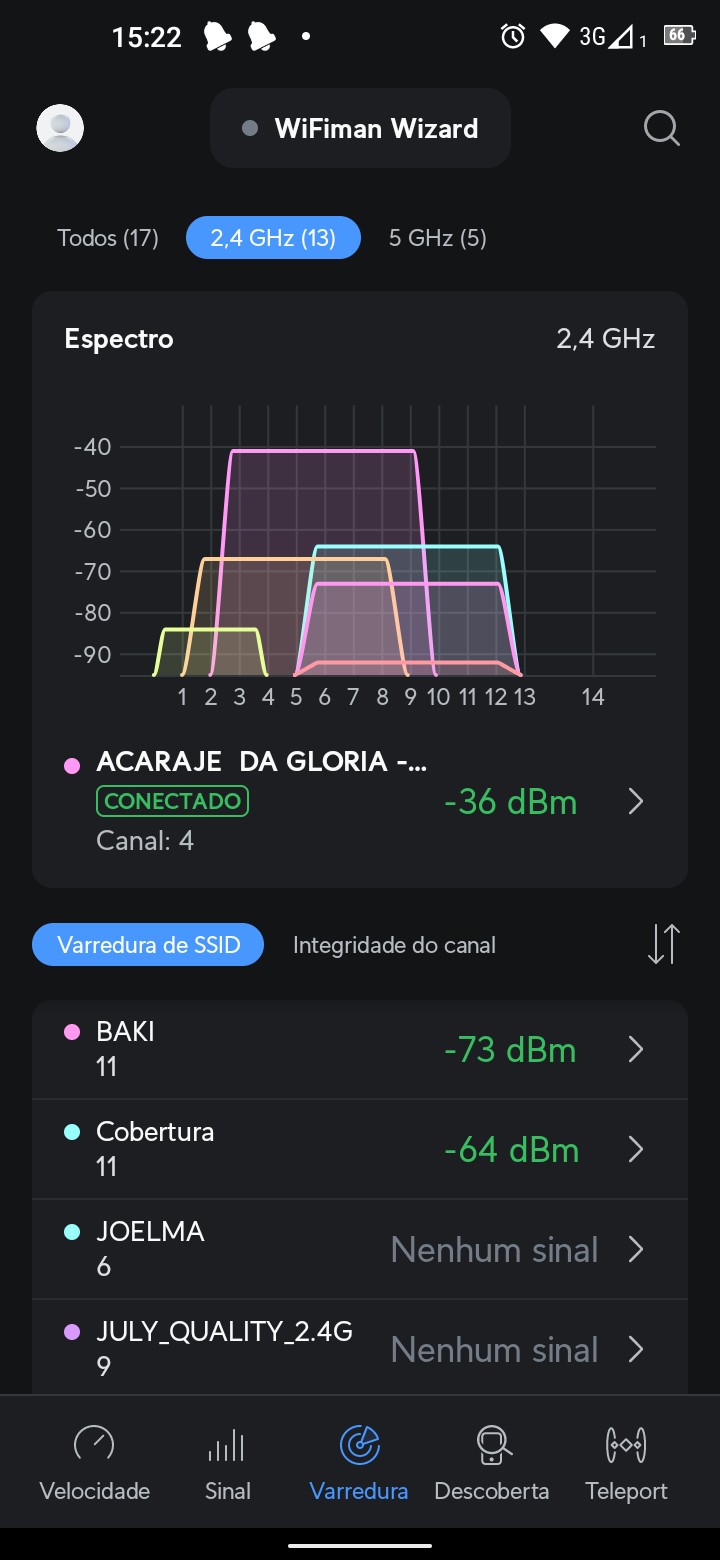Open the BAKI network details
This screenshot has height=1560, width=720.
pyautogui.click(x=360, y=1049)
